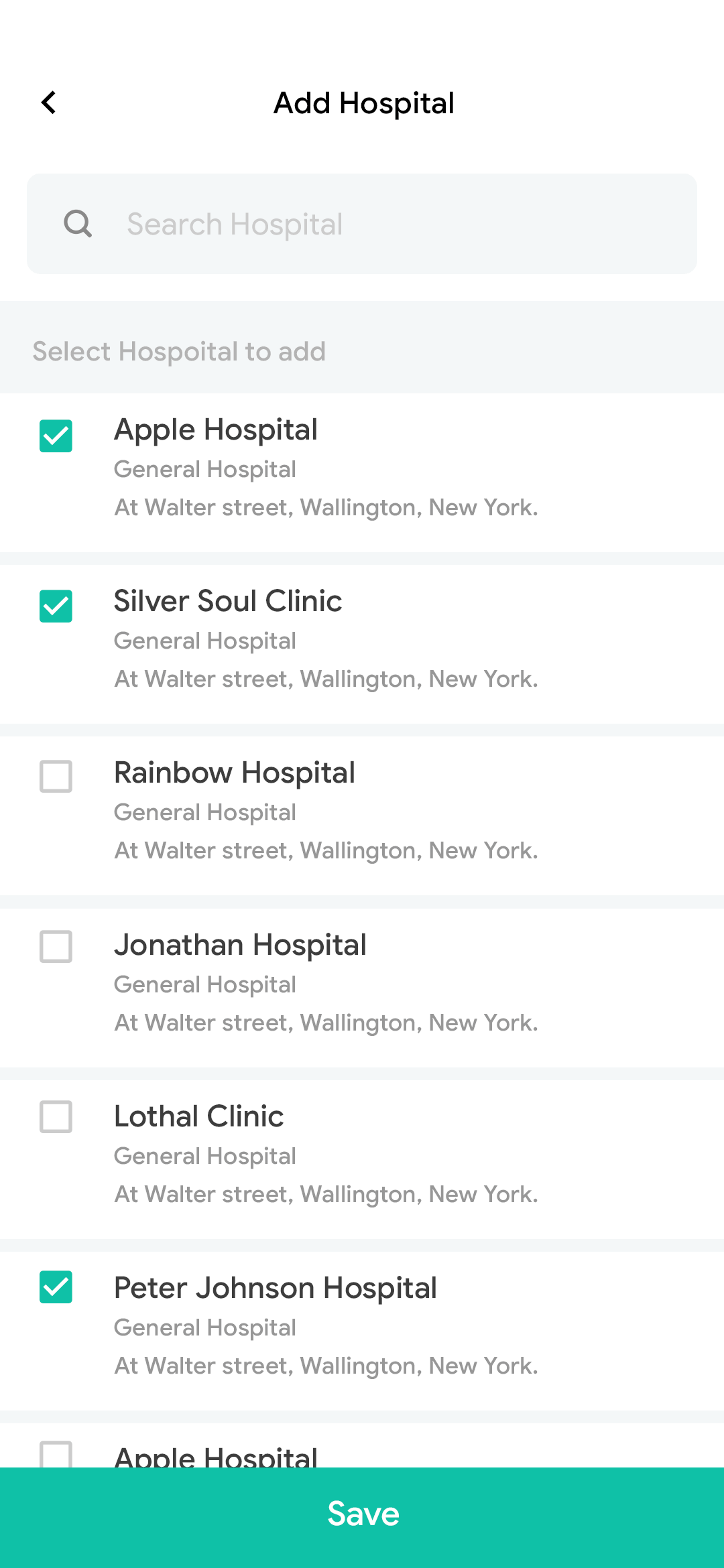
Task: Deselect Silver Soul Clinic
Action: point(56,608)
